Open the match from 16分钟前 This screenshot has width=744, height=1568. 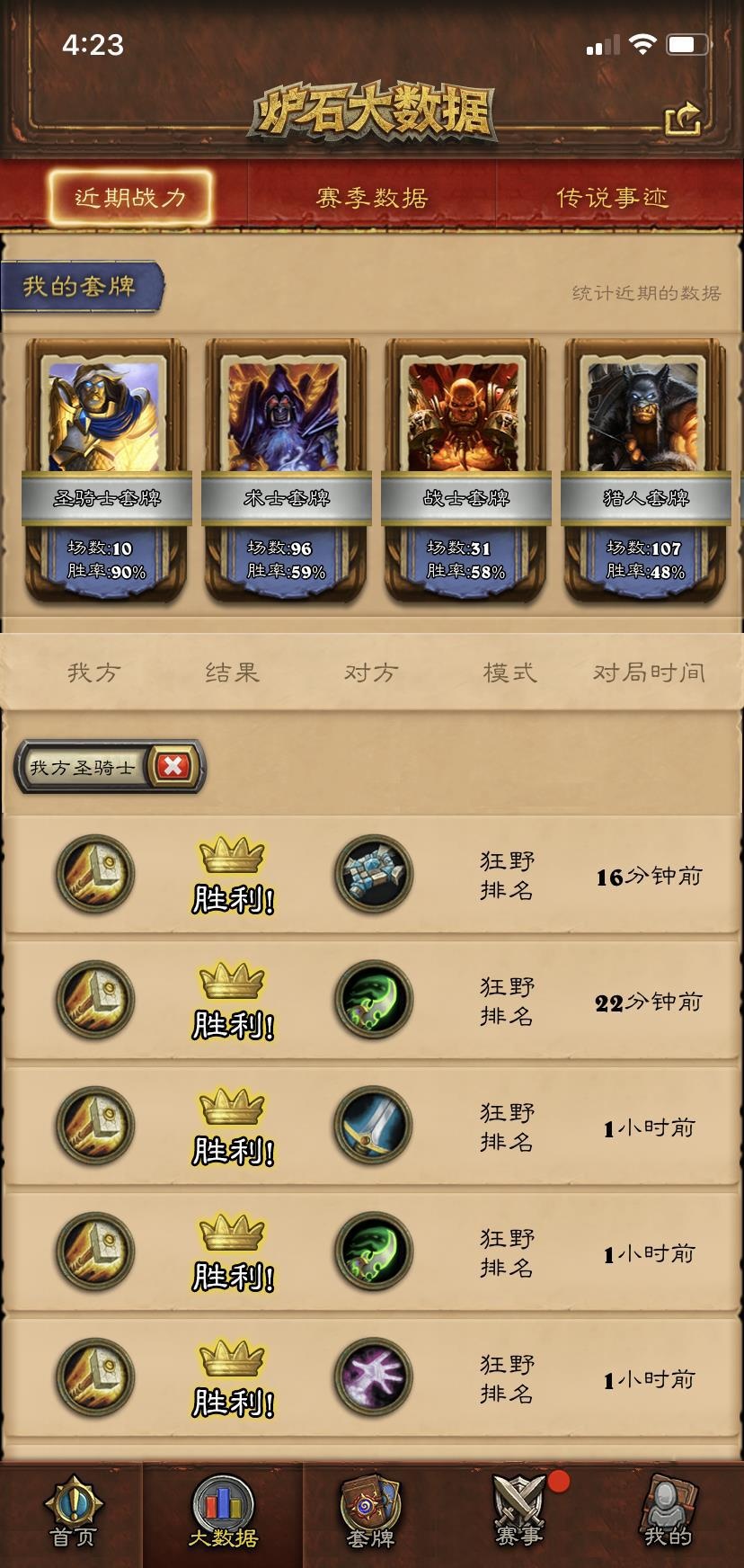372,875
